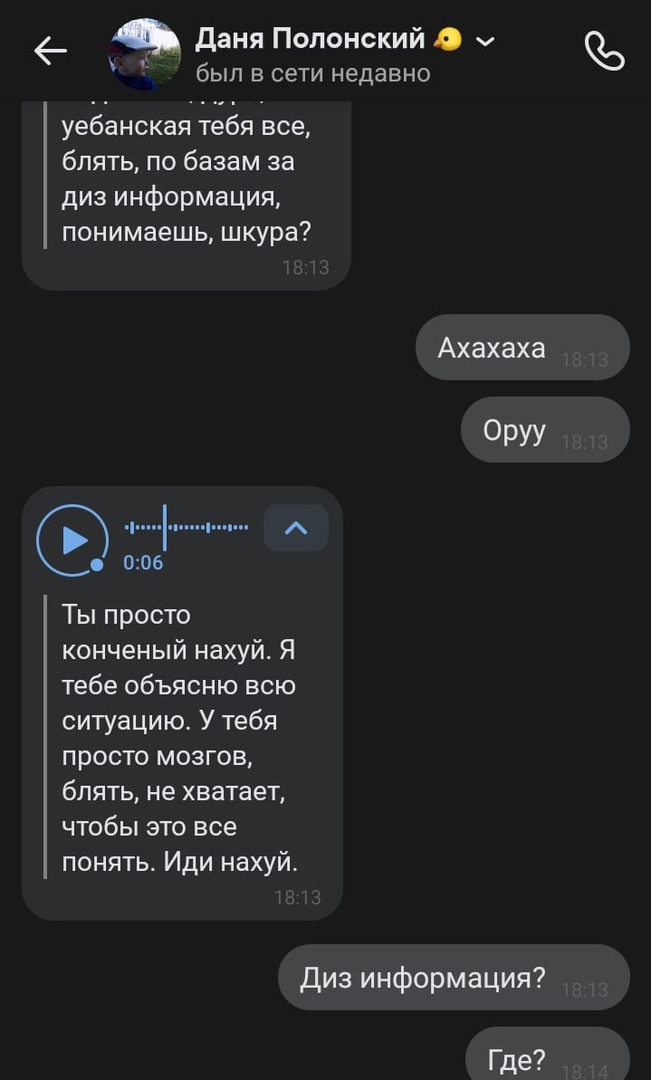Play the 0:06 voice message
651x1080 pixels.
72,540
